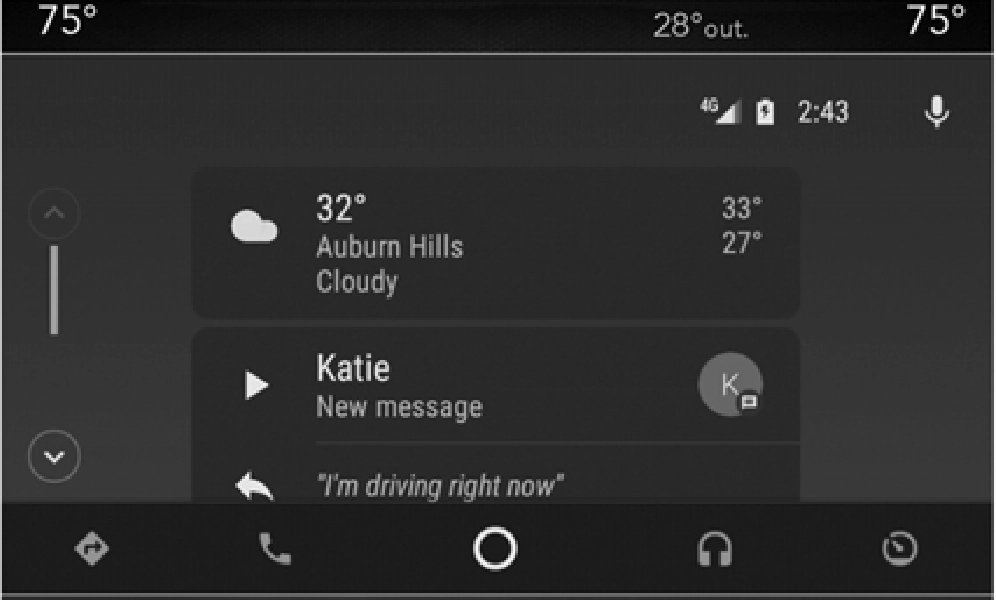Play Katie's new message

pos(257,386)
